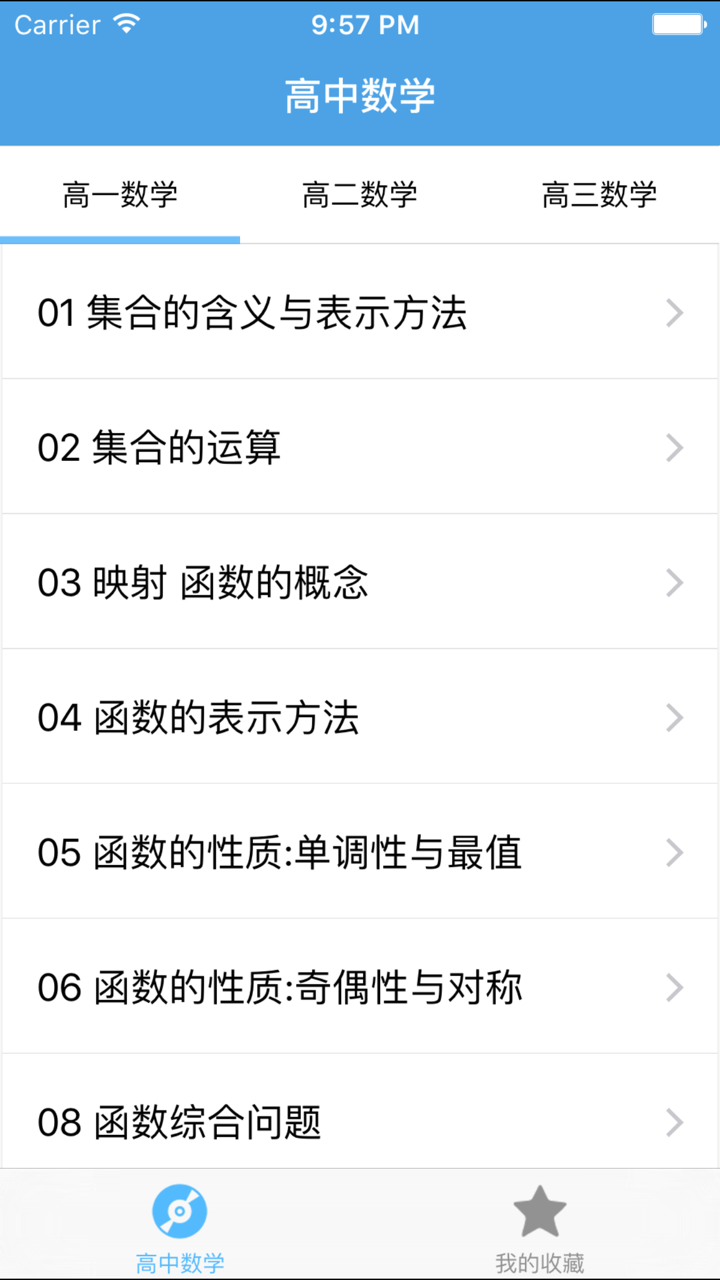
Task: Open chevron for 08 函数综合问题
Action: pyautogui.click(x=674, y=1123)
